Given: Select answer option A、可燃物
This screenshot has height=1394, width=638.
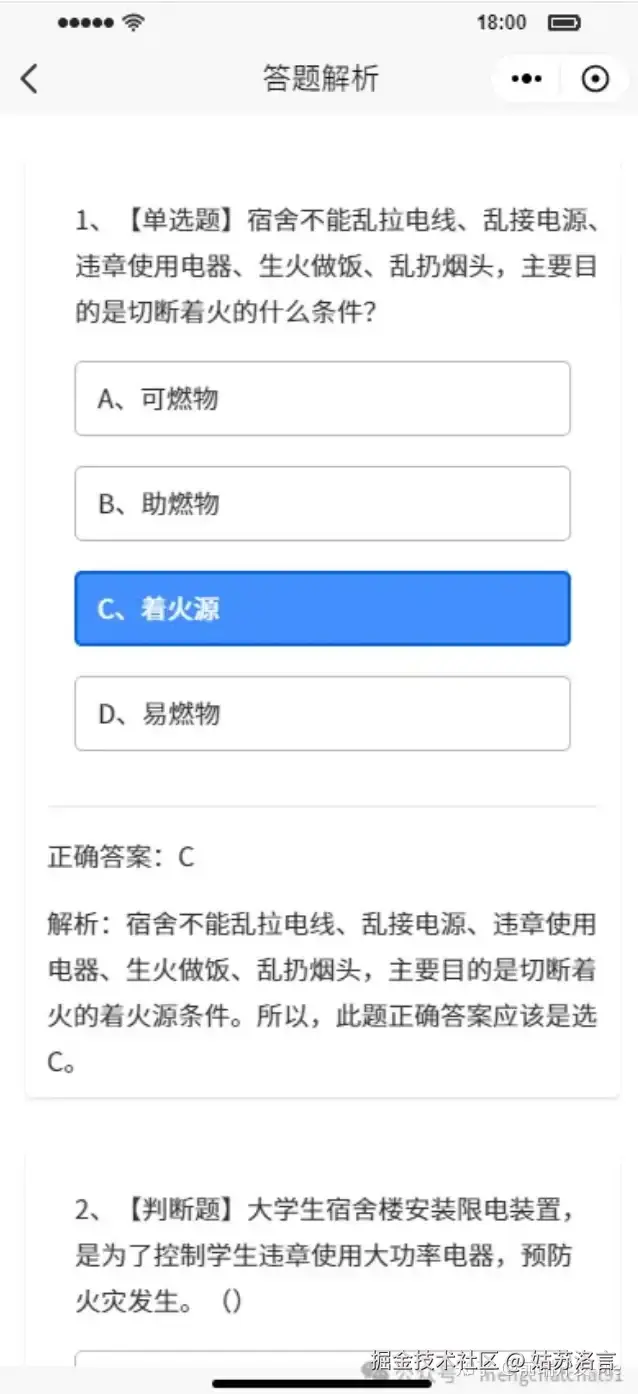Looking at the screenshot, I should (322, 399).
